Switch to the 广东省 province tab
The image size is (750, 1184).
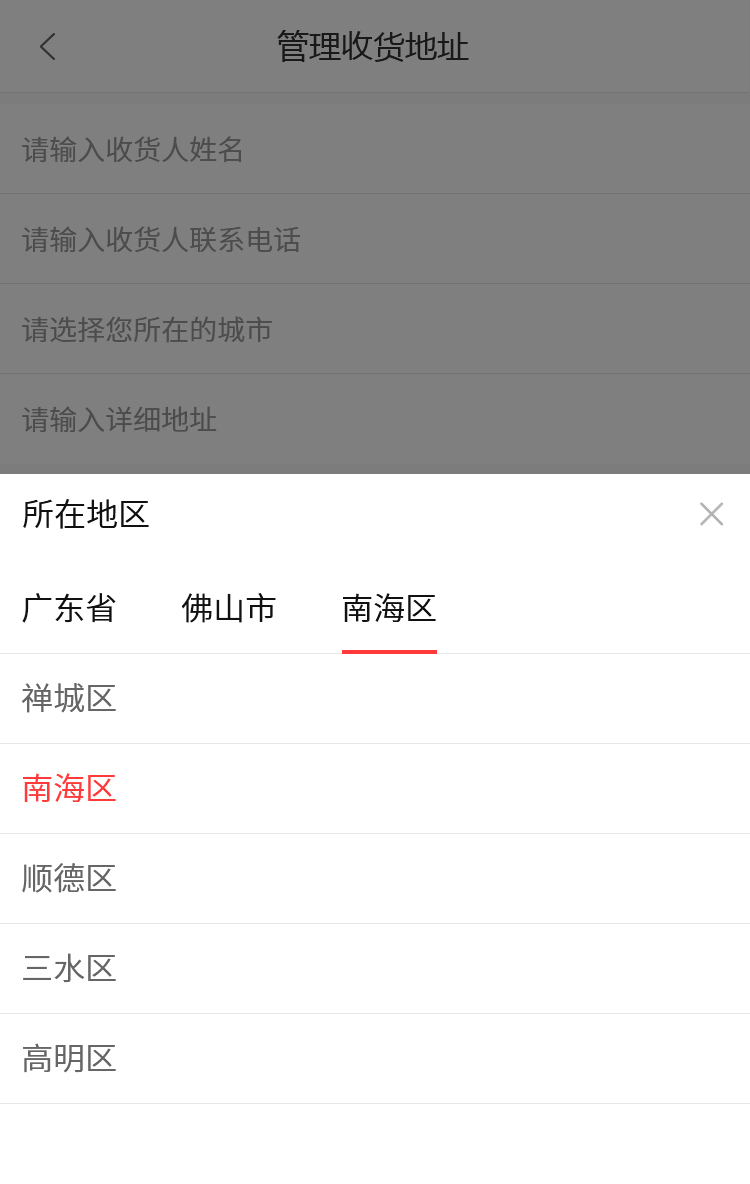[x=69, y=608]
